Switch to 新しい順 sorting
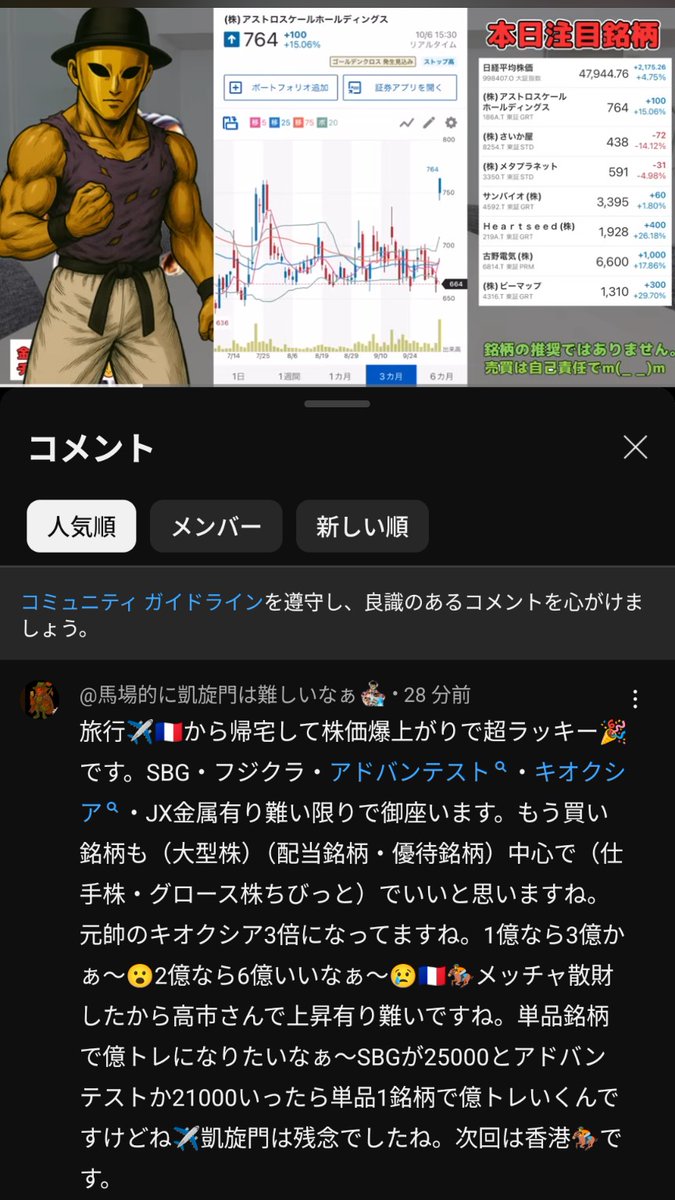The image size is (675, 1200). click(362, 526)
